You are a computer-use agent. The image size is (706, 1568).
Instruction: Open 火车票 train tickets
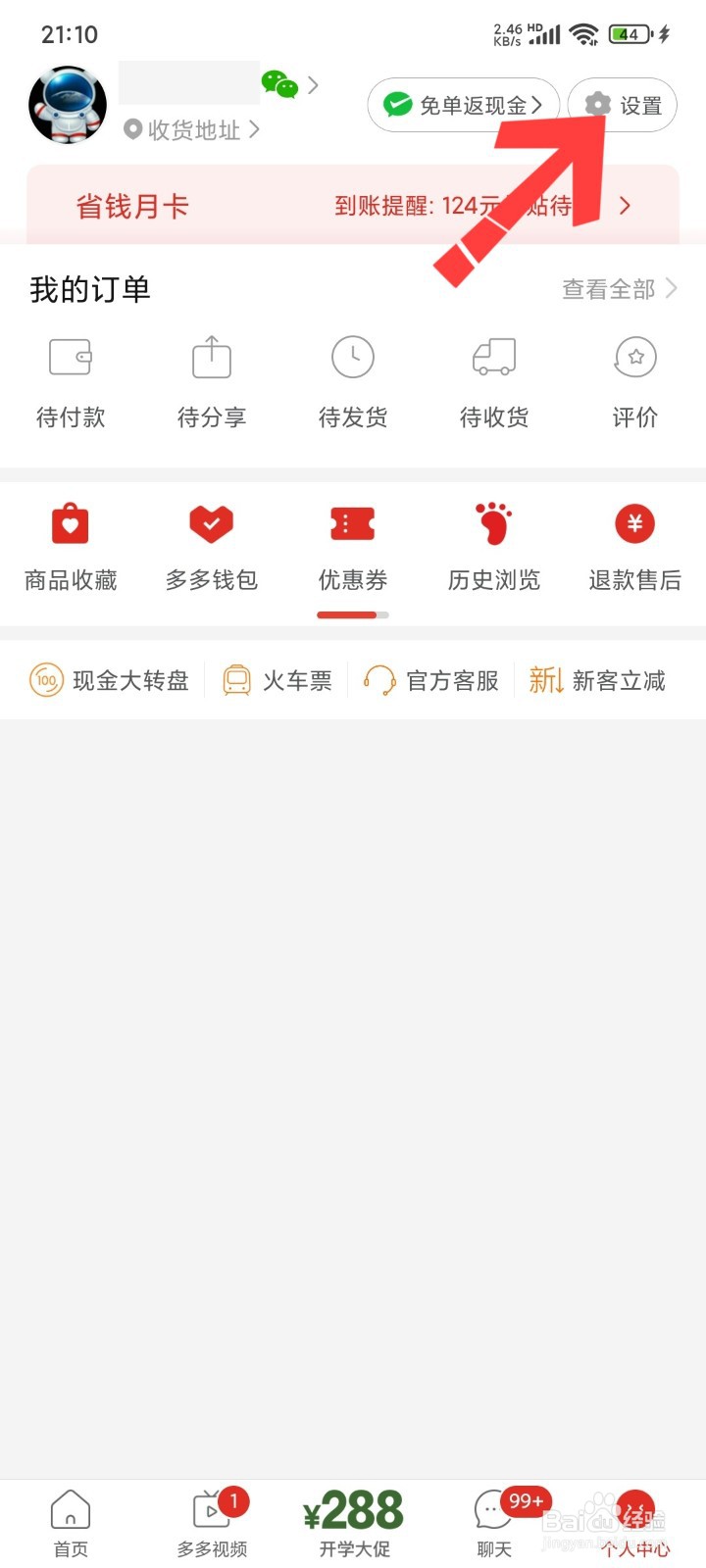coord(277,680)
